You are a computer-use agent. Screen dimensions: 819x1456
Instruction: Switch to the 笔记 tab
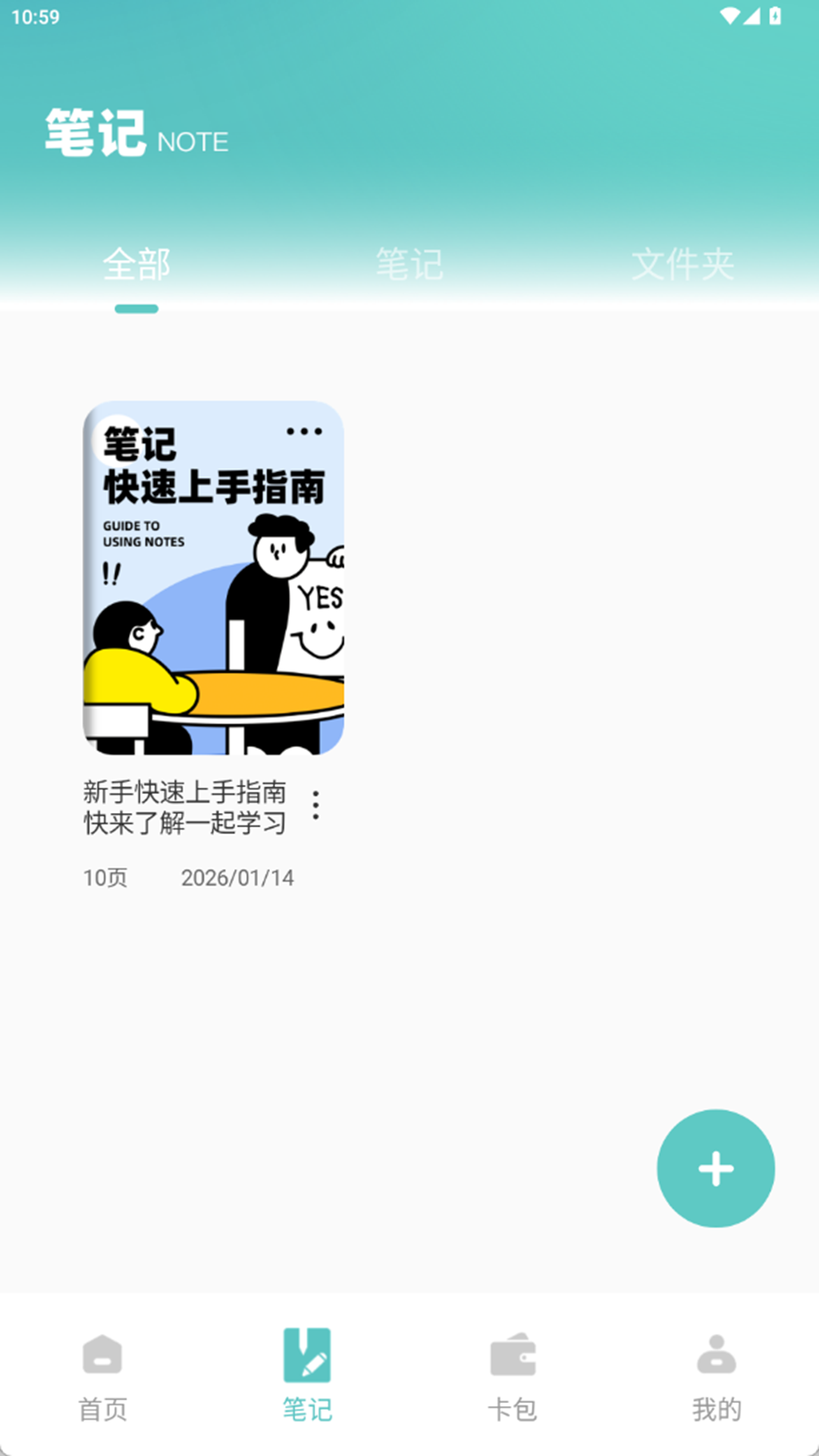point(409,265)
